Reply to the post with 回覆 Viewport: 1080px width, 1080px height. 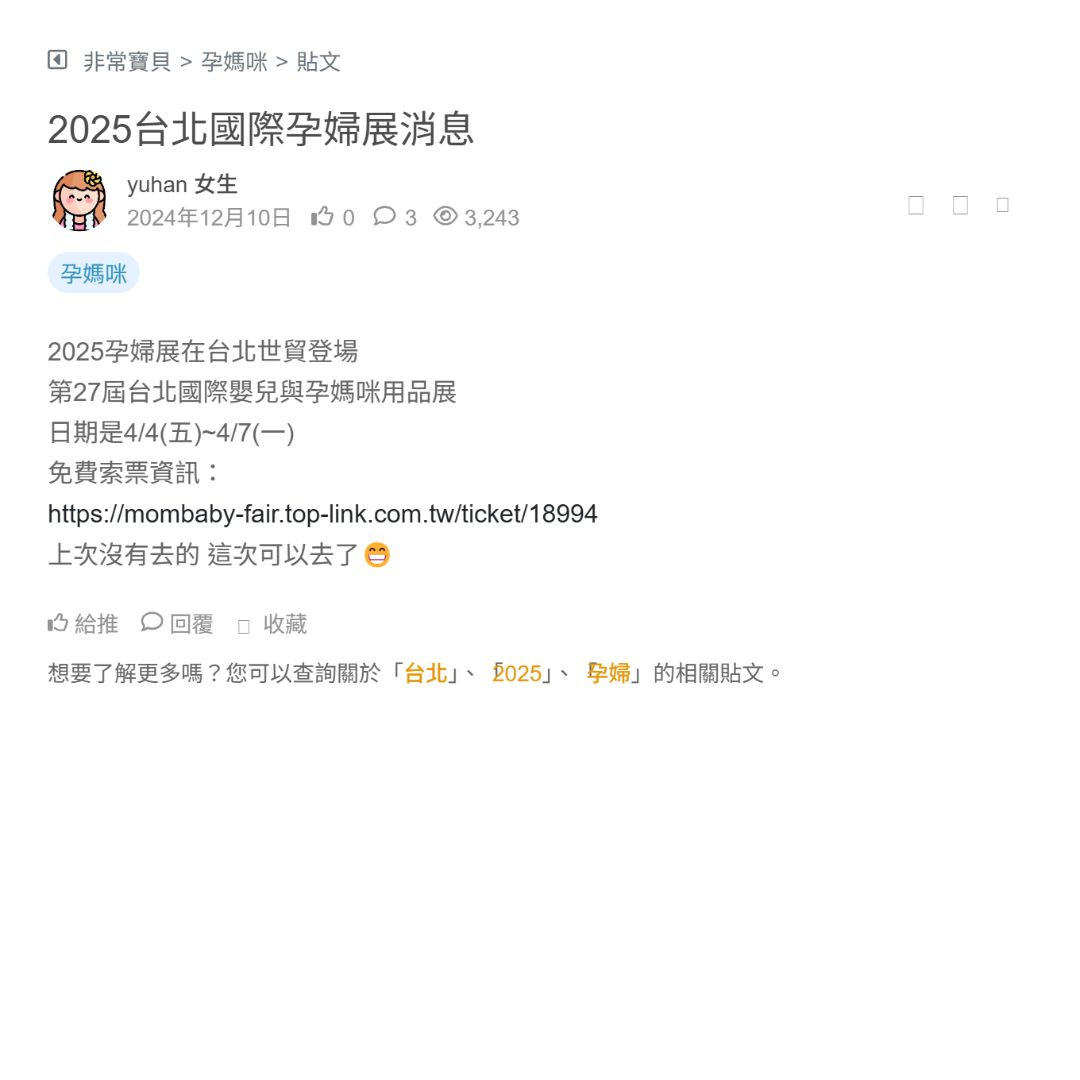coord(178,624)
